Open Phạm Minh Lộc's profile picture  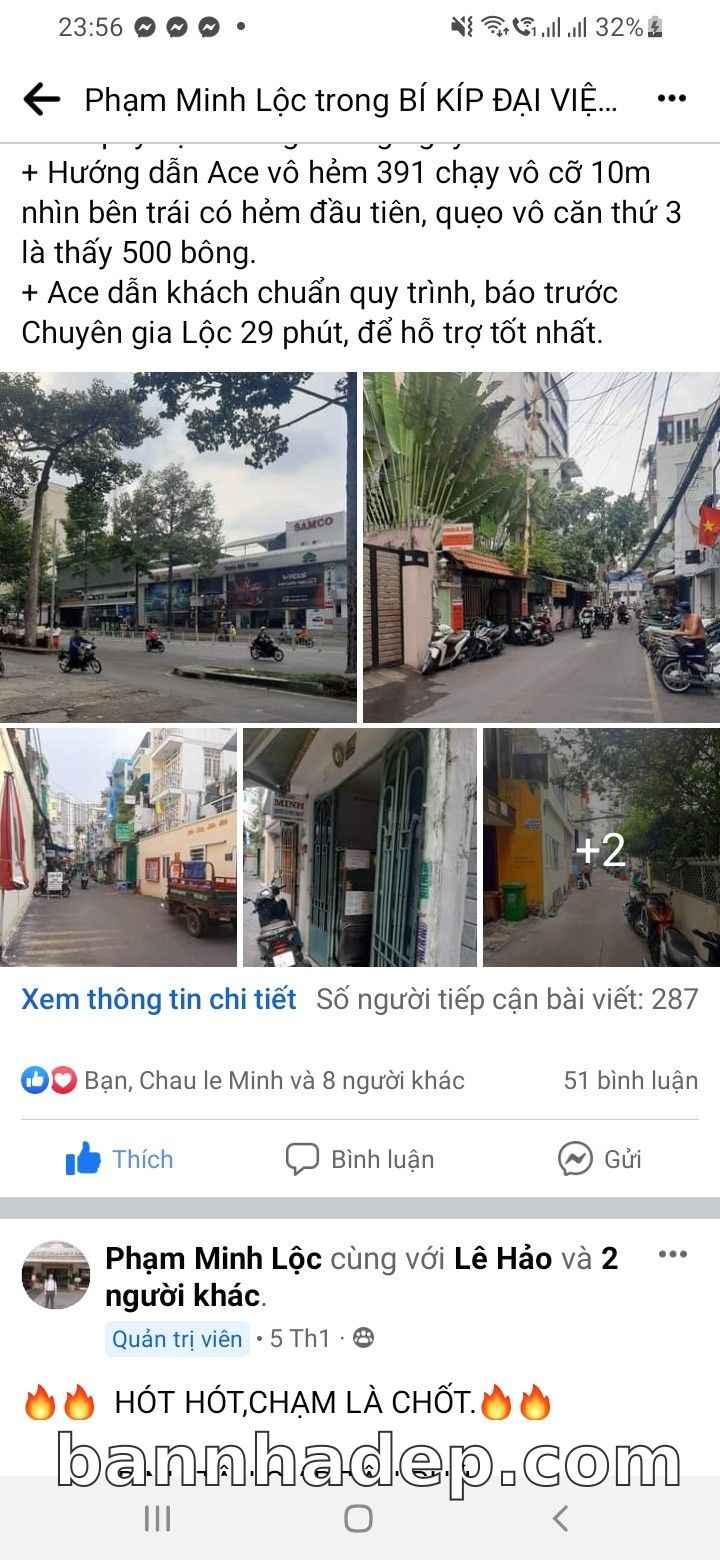56,1274
